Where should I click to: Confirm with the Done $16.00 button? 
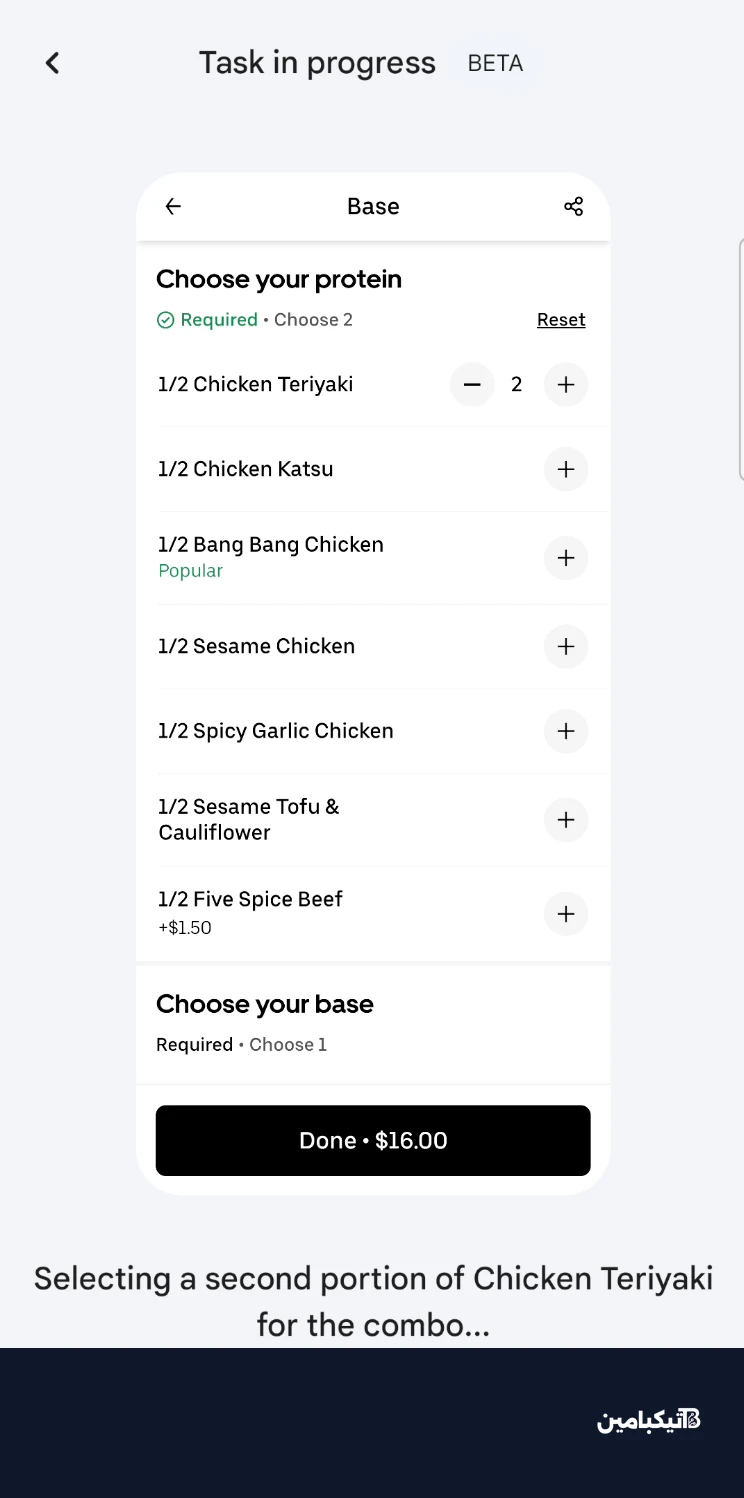click(373, 1141)
